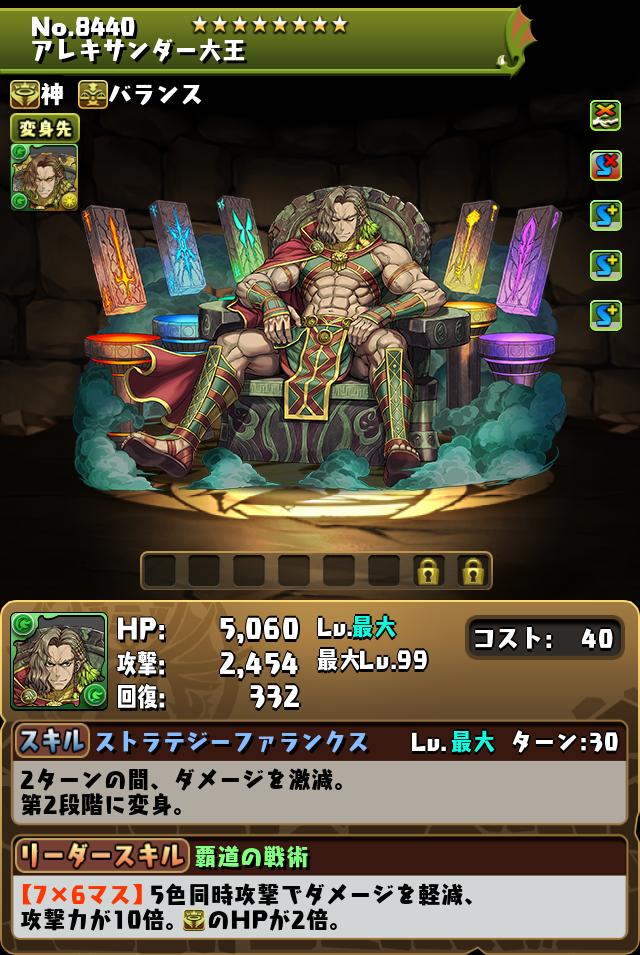Tap the monster portrait icon beside HP
The width and height of the screenshot is (640, 955).
click(59, 661)
